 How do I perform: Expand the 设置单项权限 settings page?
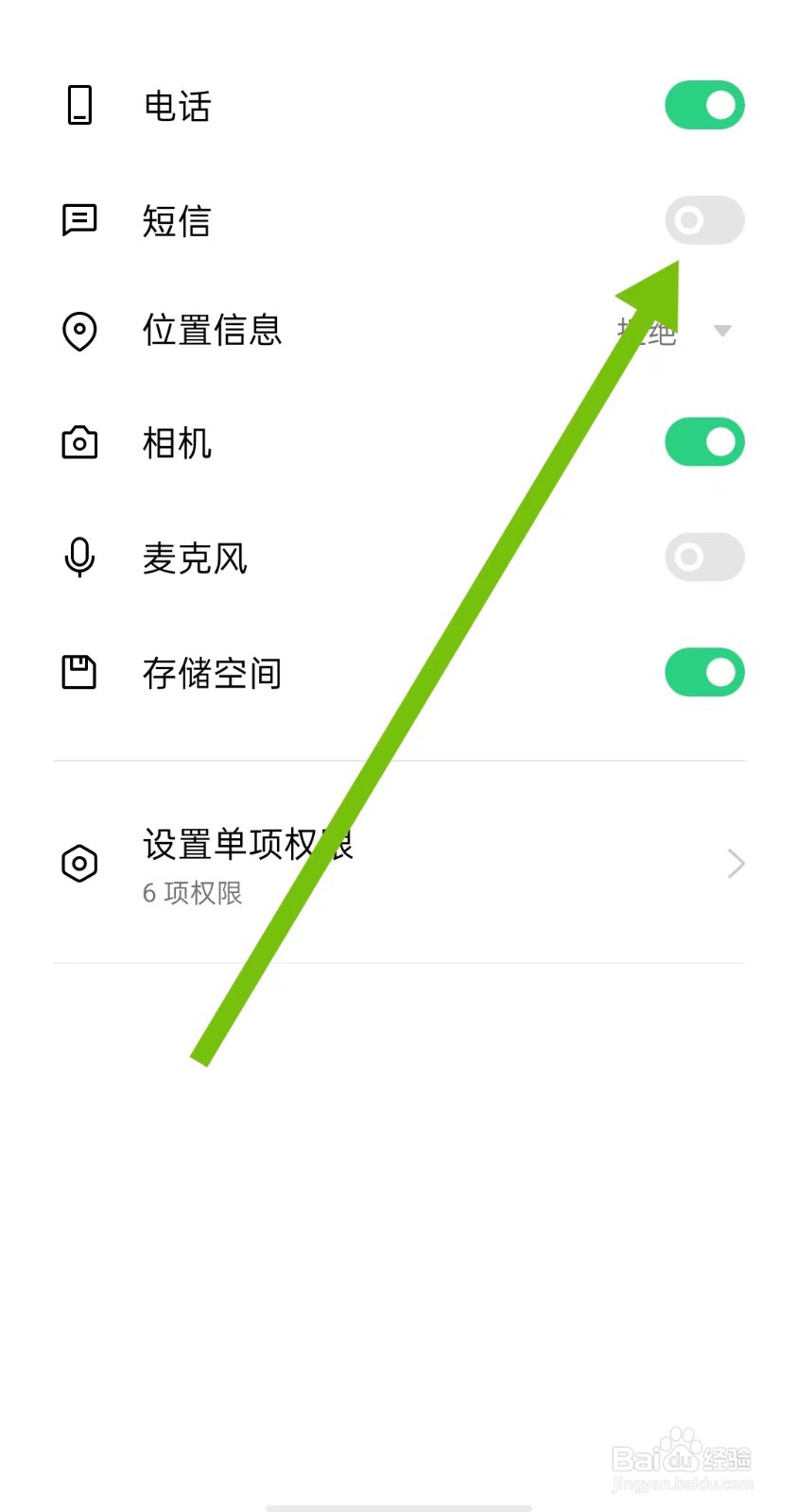pos(397,863)
